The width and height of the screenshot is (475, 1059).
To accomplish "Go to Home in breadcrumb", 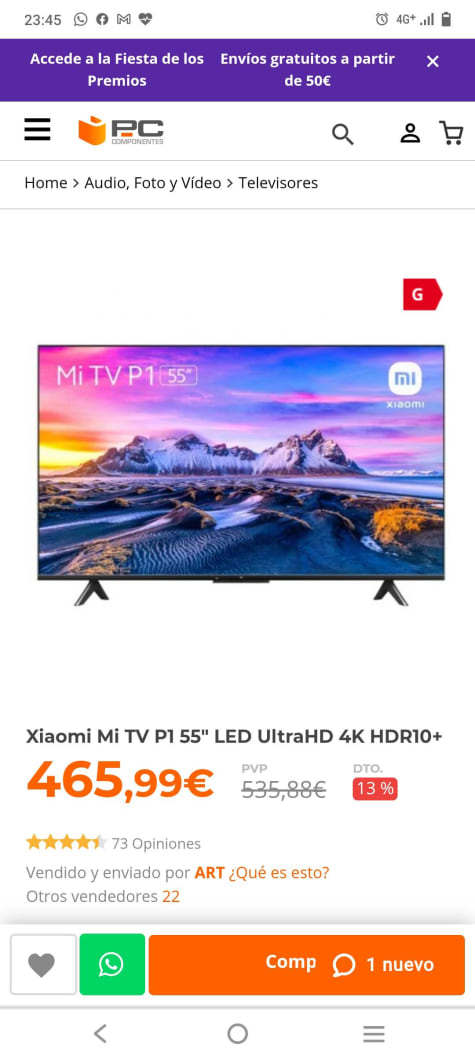I will coord(46,183).
